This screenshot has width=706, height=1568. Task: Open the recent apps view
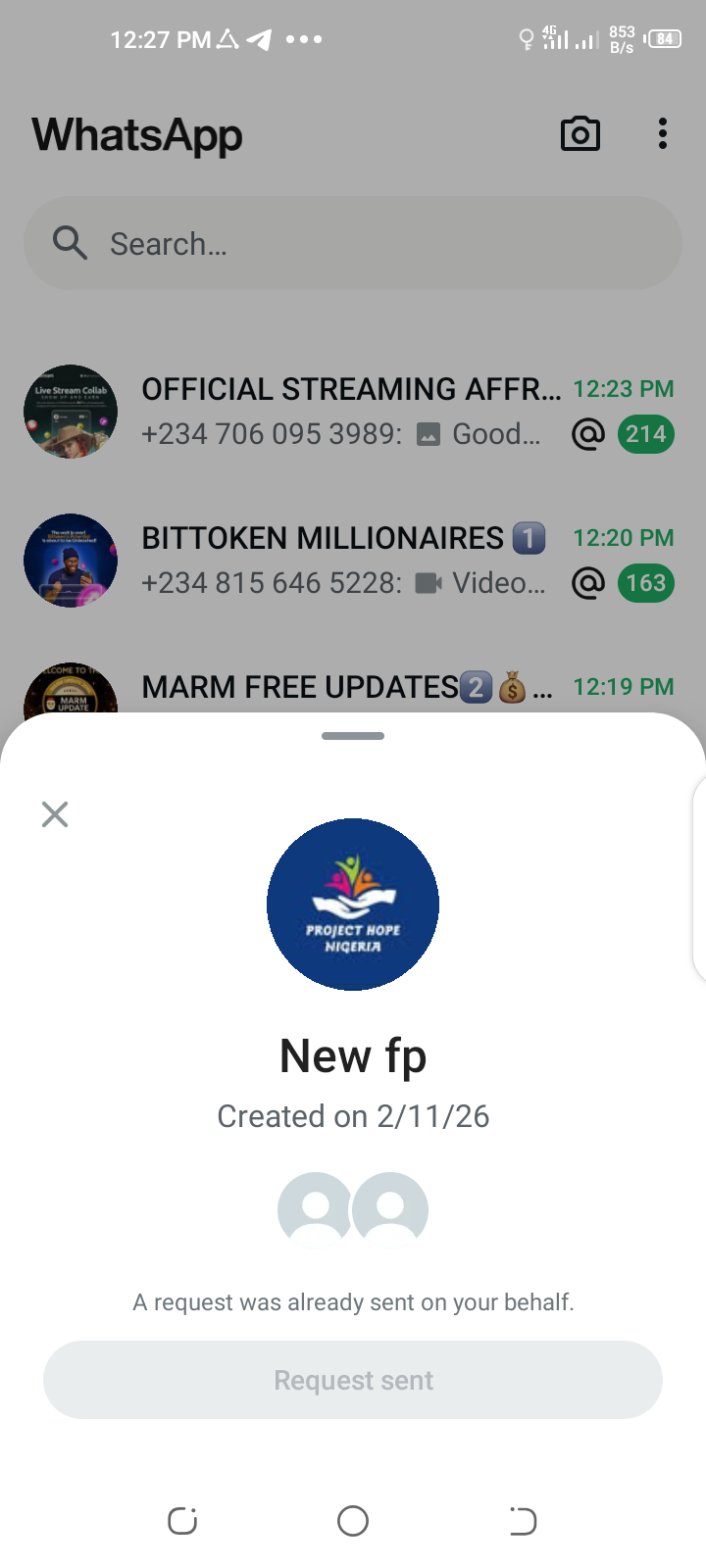pyautogui.click(x=182, y=1521)
